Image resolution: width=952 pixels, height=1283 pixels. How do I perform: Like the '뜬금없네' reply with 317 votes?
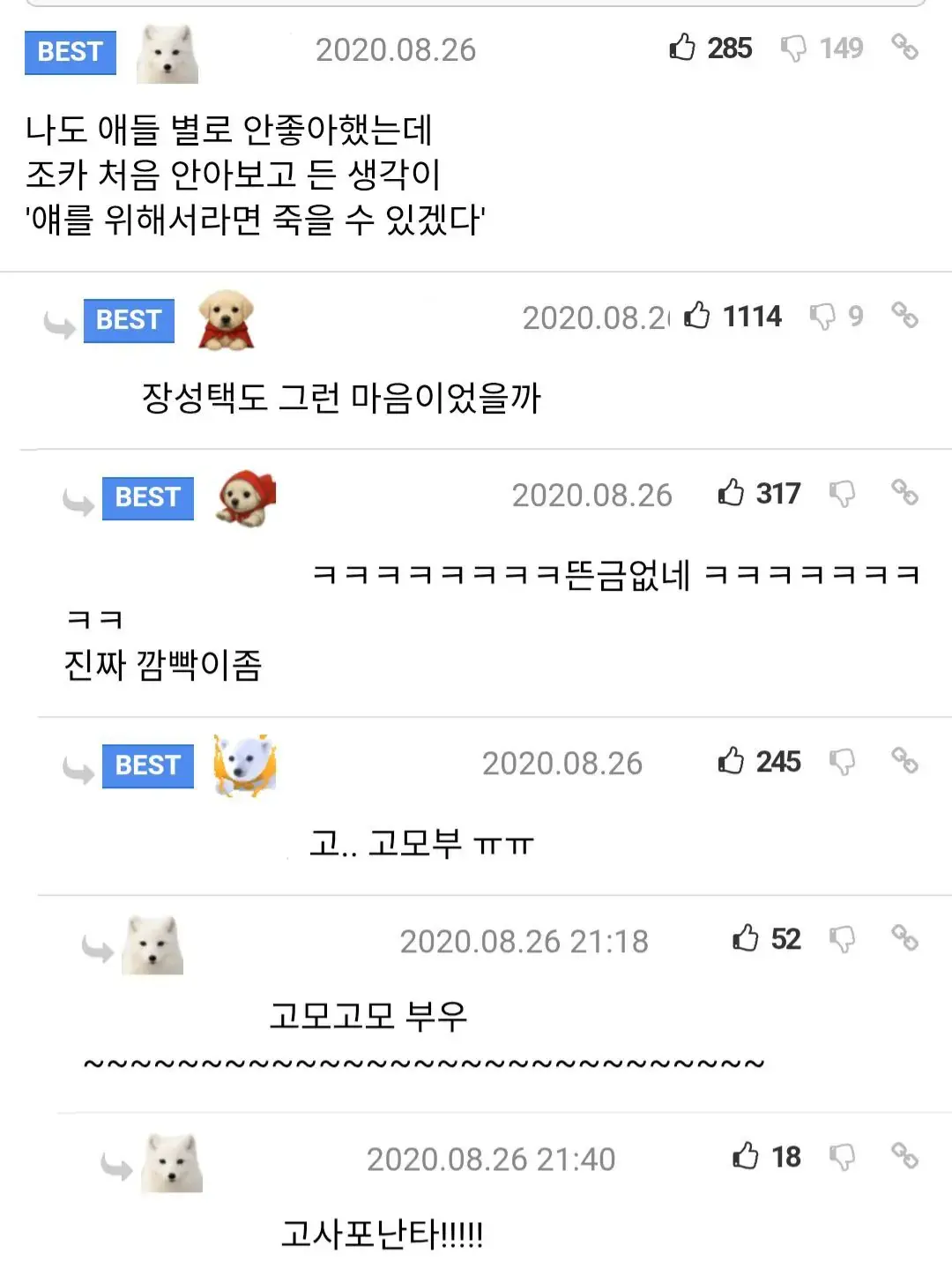[731, 493]
